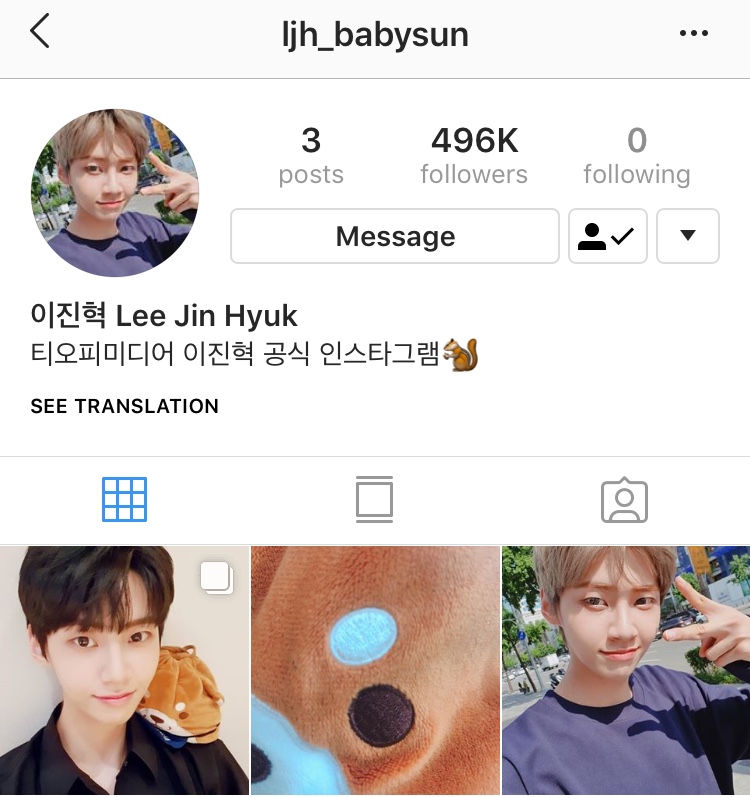Go back using the top arrow
The height and width of the screenshot is (797, 750).
tap(40, 33)
